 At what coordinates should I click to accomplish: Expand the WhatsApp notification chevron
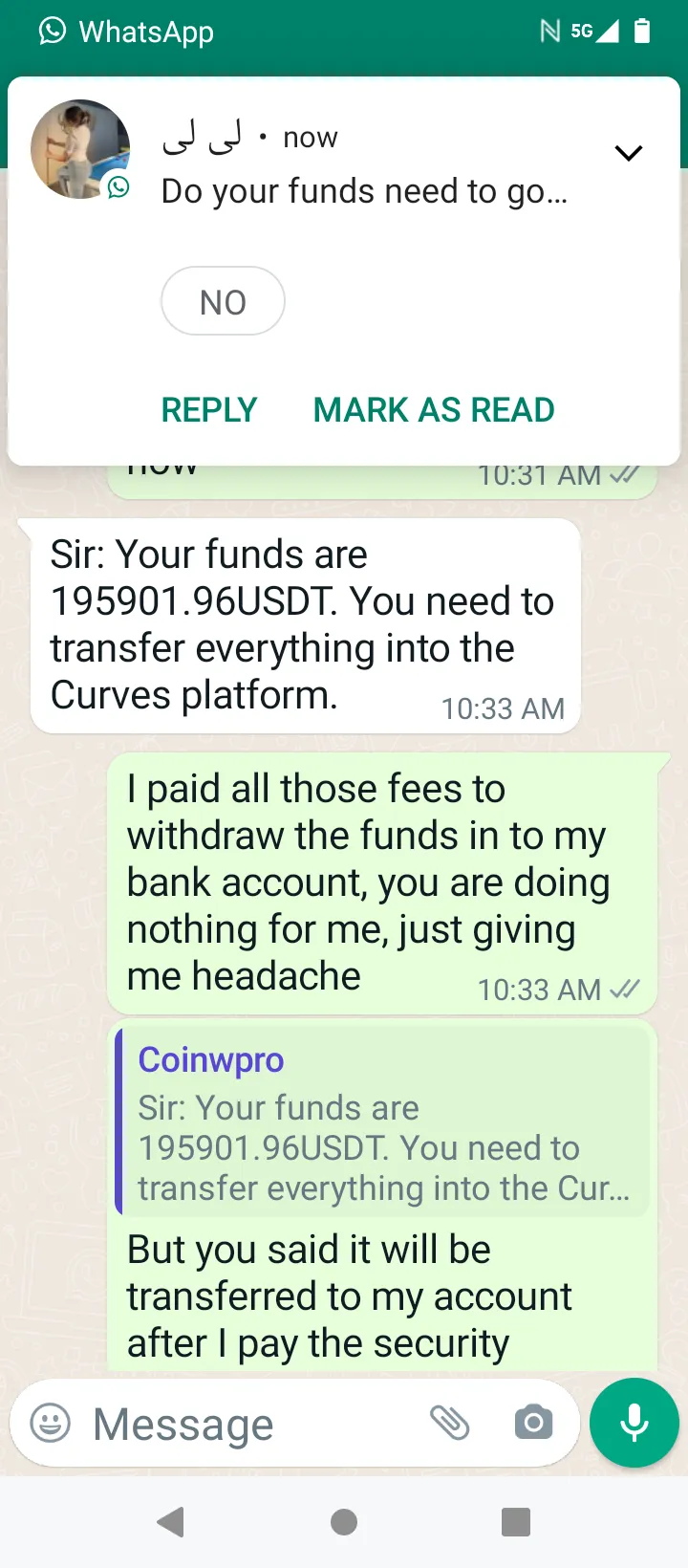tap(629, 153)
